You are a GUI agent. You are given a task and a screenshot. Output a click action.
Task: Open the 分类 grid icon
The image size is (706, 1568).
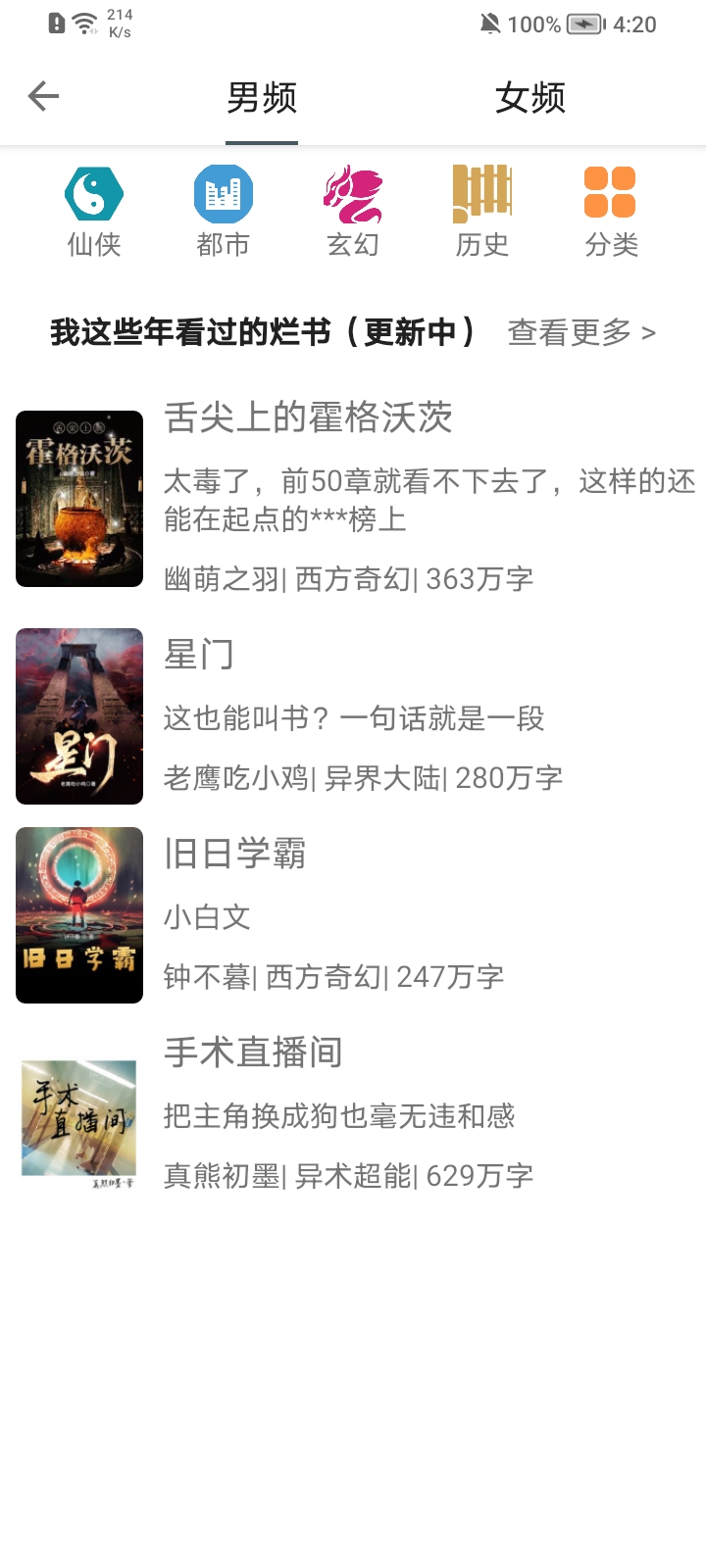[x=609, y=196]
